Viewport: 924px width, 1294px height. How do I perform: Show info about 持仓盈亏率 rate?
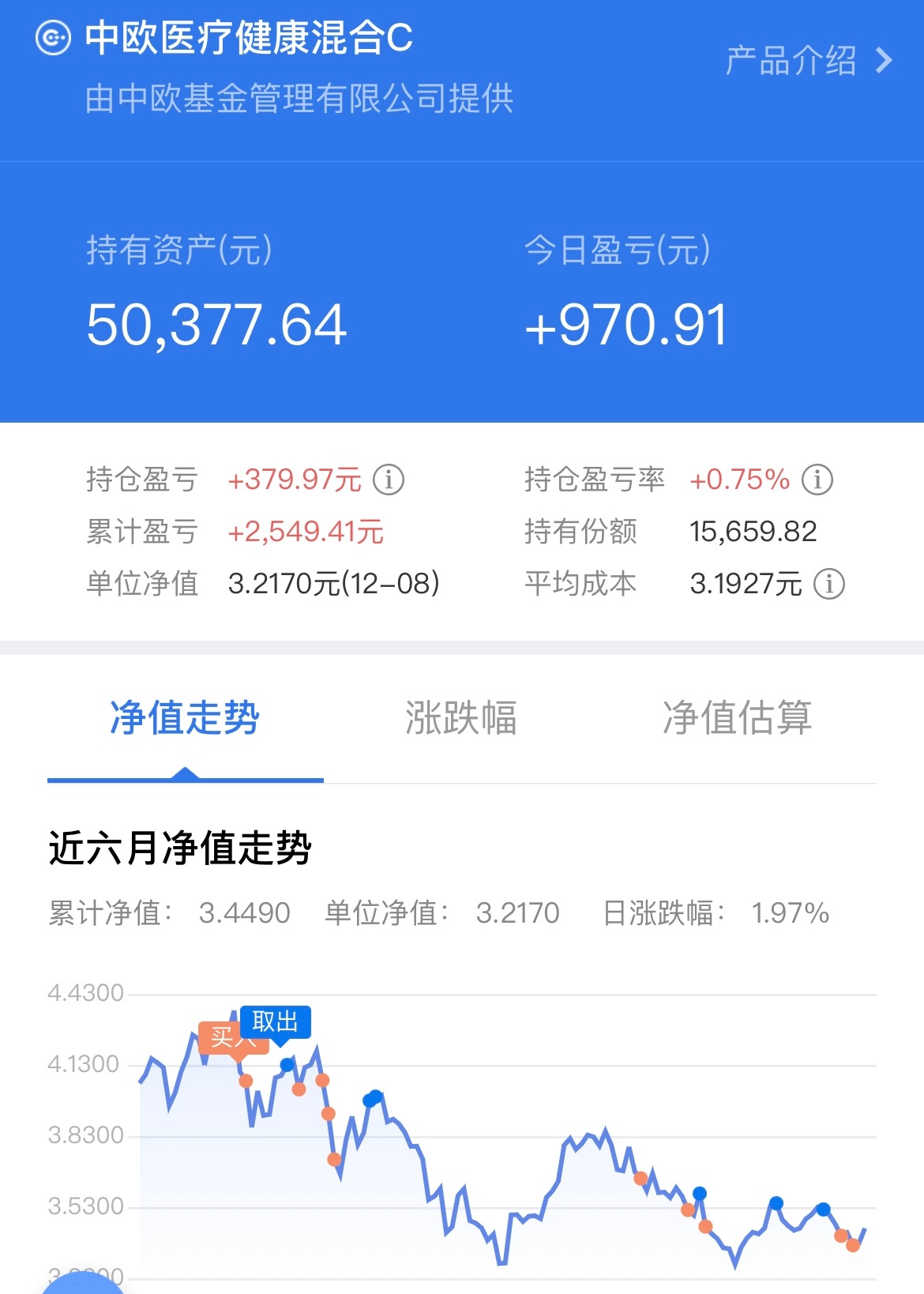pyautogui.click(x=817, y=480)
